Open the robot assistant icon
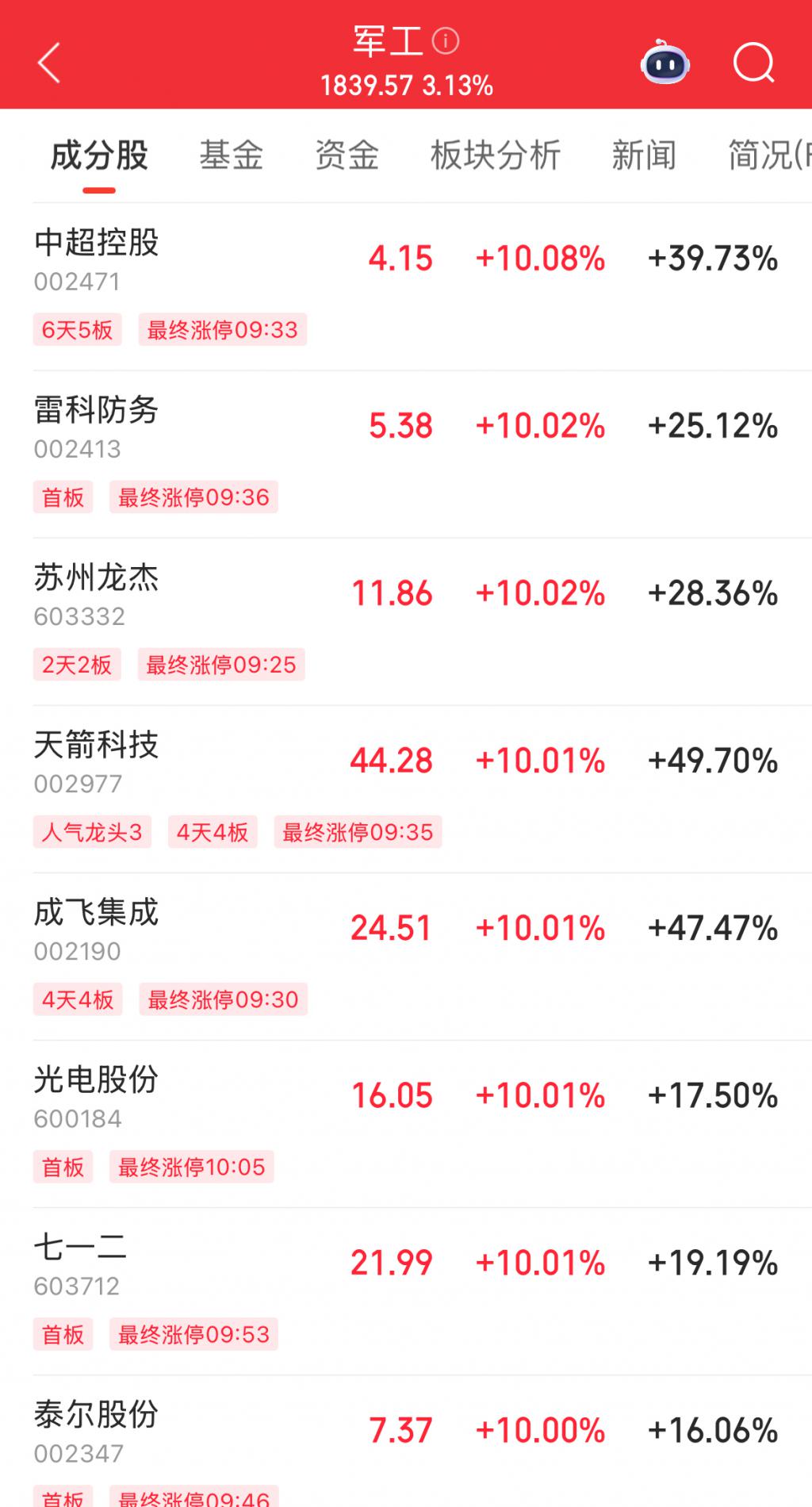 click(665, 63)
